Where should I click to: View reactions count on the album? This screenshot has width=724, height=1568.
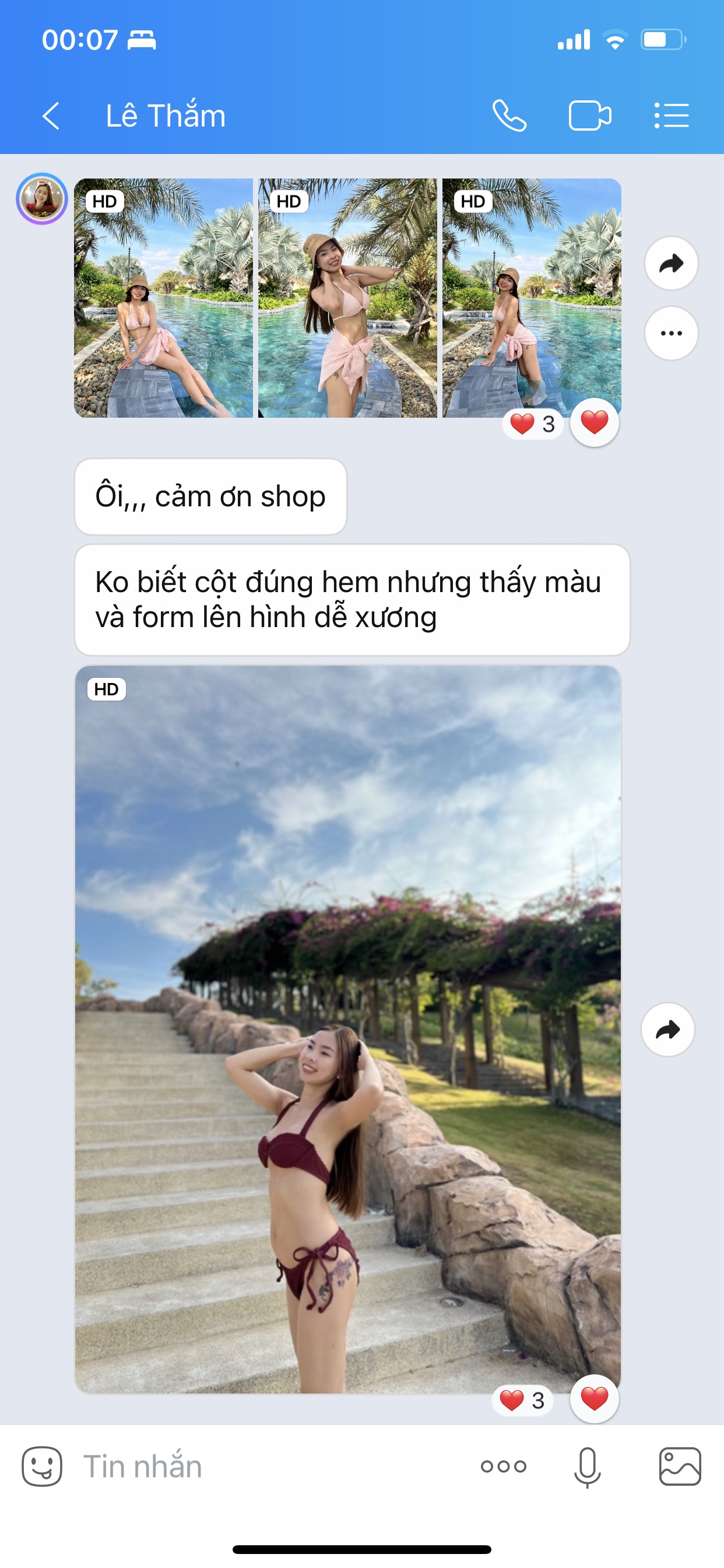click(532, 423)
